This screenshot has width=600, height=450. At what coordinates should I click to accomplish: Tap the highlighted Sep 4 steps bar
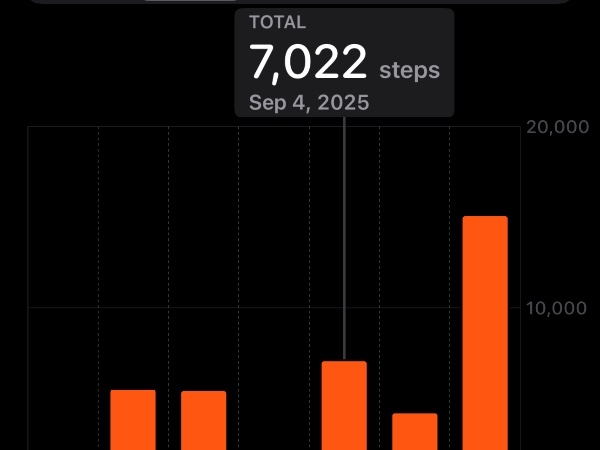[344, 405]
